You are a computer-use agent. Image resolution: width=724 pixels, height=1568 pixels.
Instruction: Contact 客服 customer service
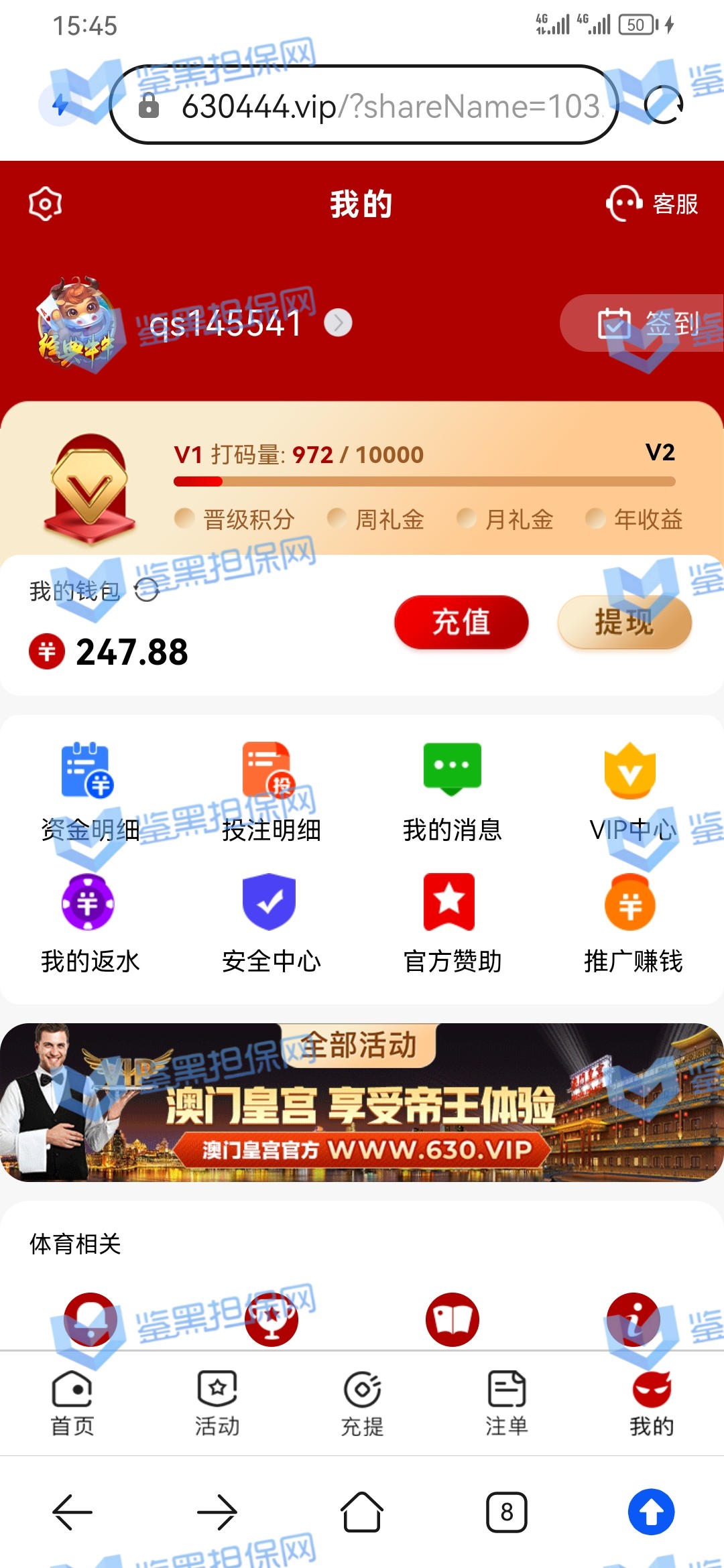pos(652,204)
